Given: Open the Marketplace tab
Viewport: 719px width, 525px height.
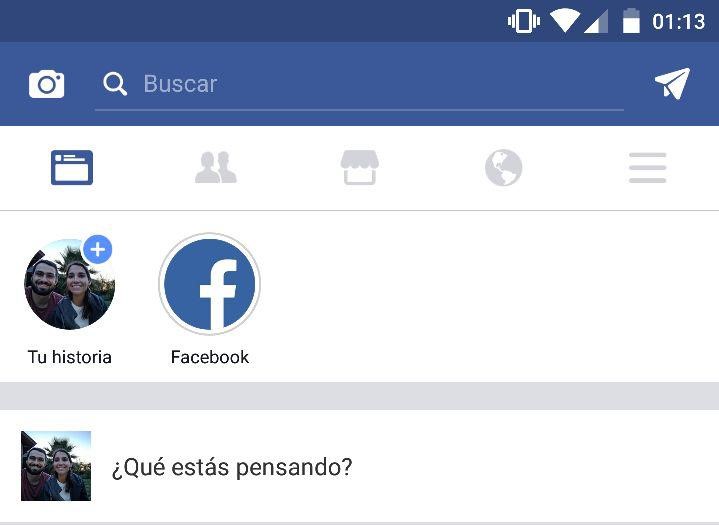Looking at the screenshot, I should tap(359, 168).
